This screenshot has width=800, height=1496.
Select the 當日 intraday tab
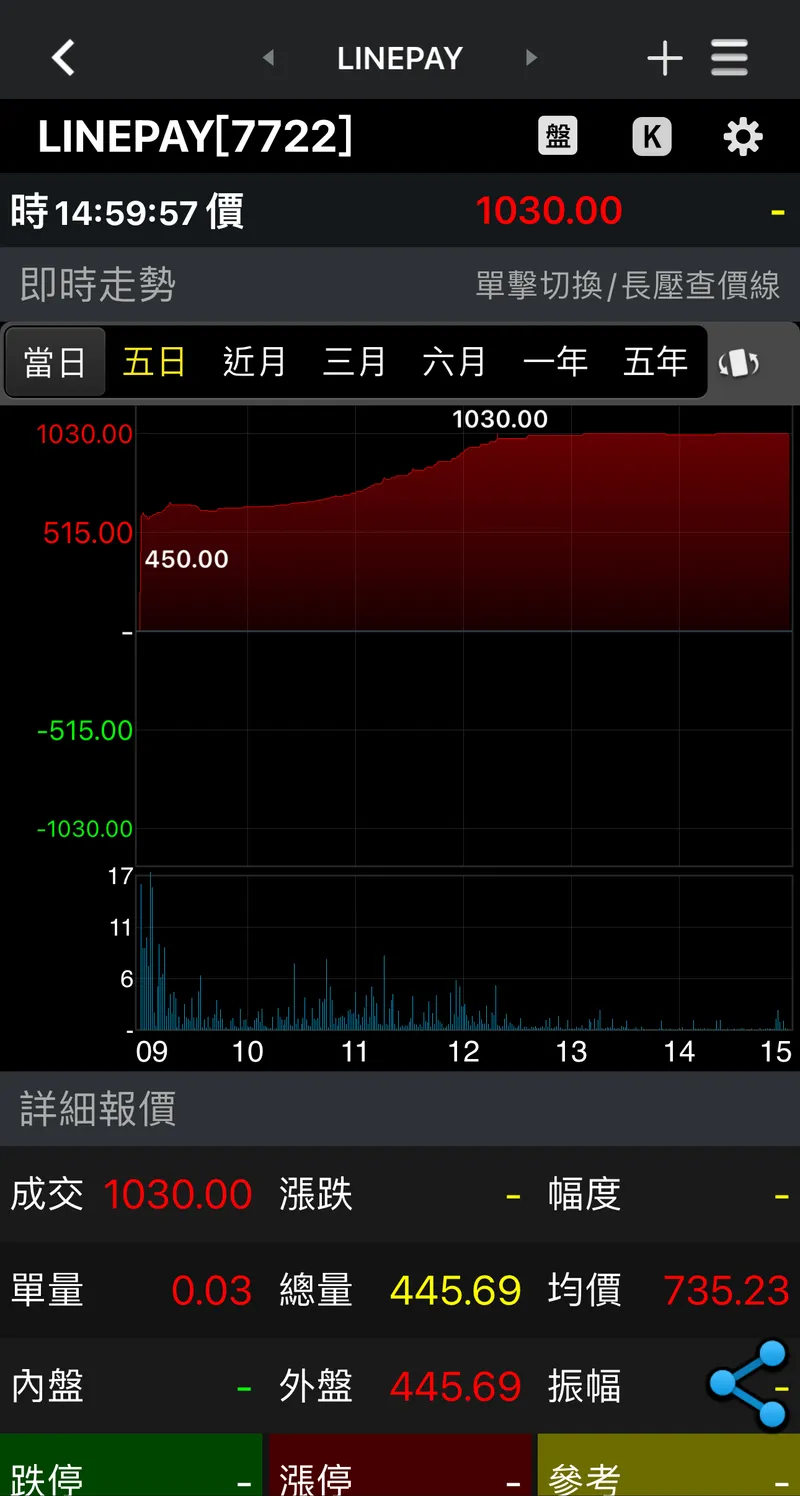(55, 362)
